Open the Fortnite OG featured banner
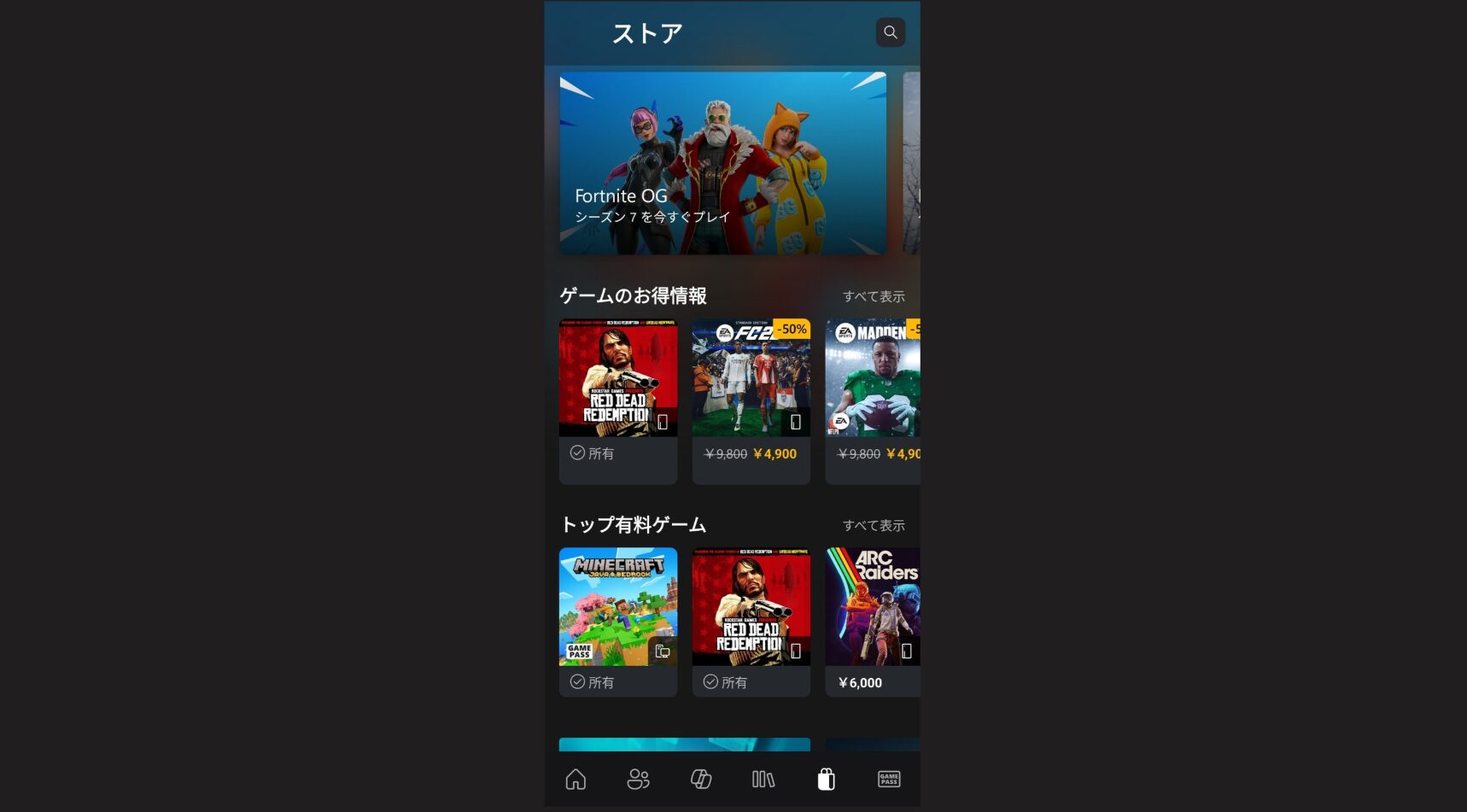1467x812 pixels. pos(722,163)
